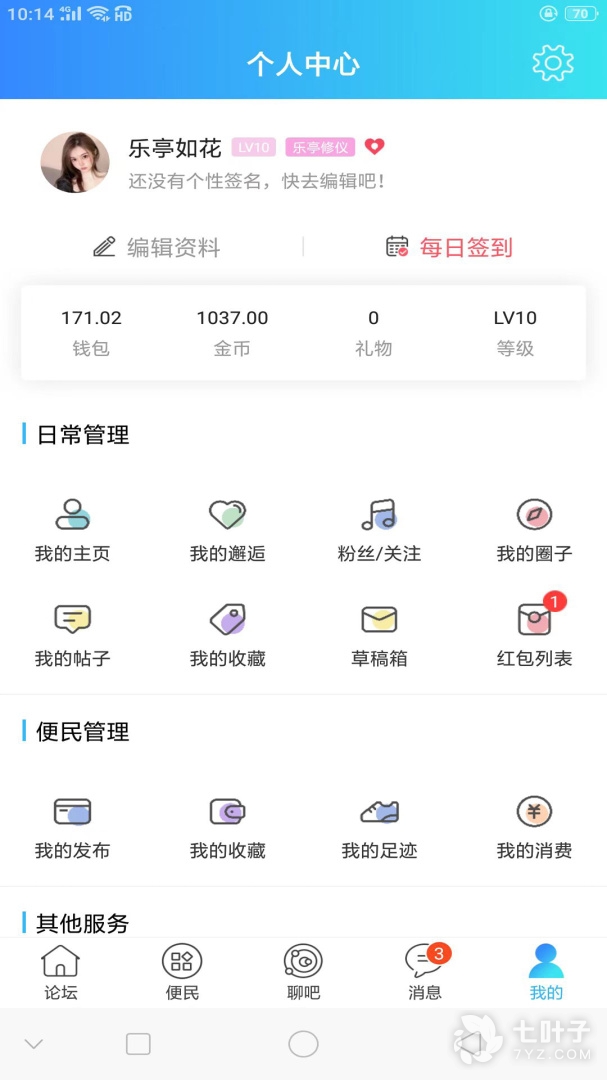607x1080 pixels.
Task: View 粉丝/关注 list
Action: point(379,530)
